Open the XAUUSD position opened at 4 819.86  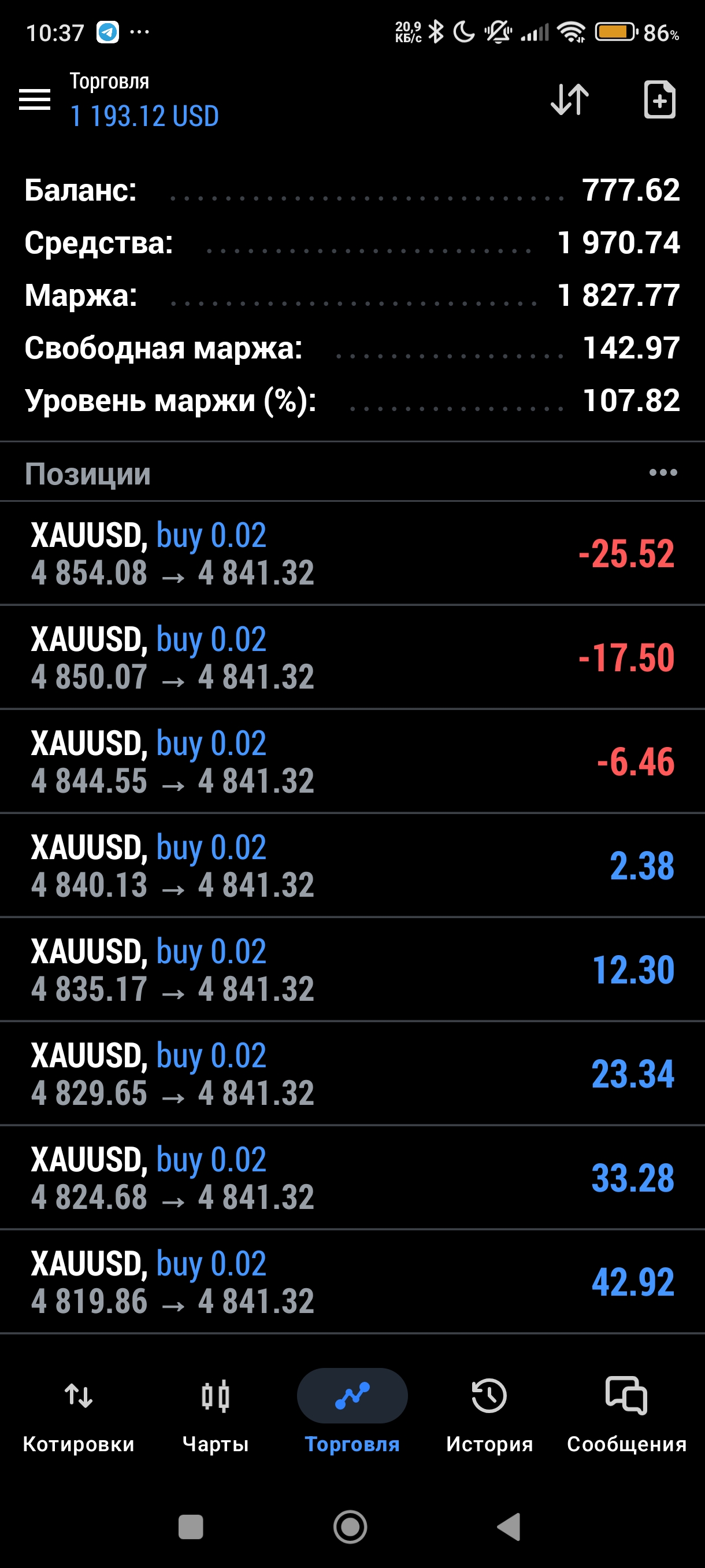click(352, 1282)
